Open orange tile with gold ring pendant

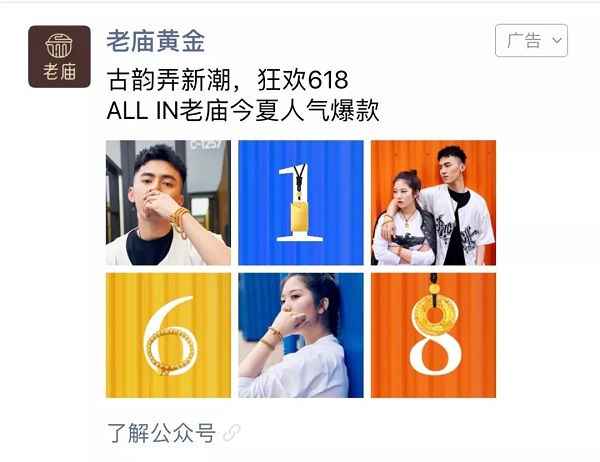point(433,335)
